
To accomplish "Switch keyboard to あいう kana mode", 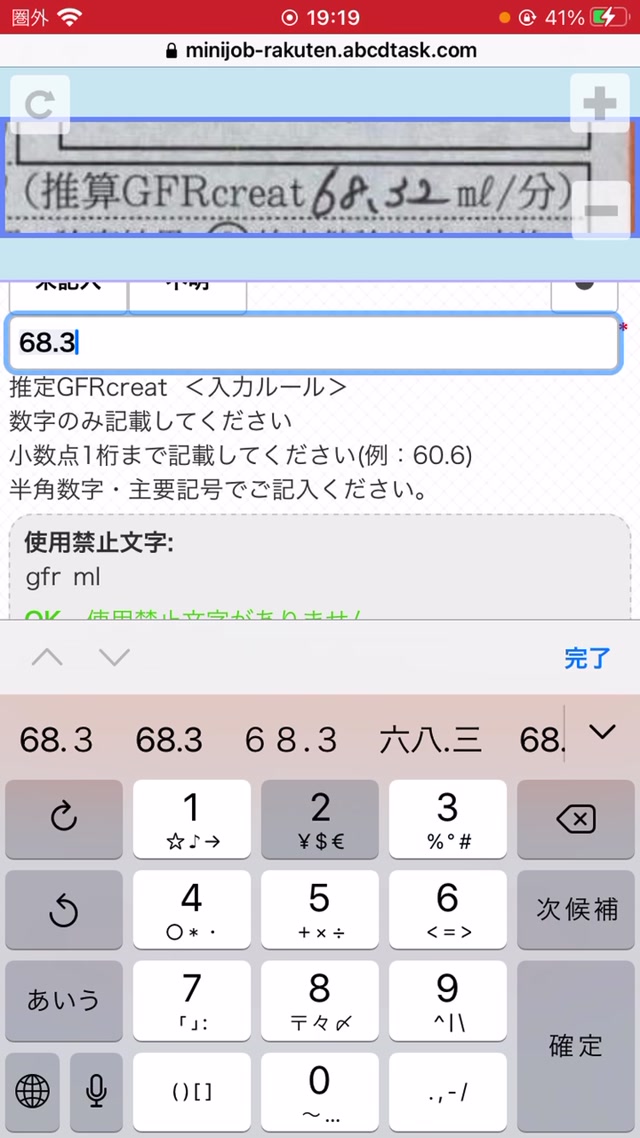I will tap(64, 1000).
